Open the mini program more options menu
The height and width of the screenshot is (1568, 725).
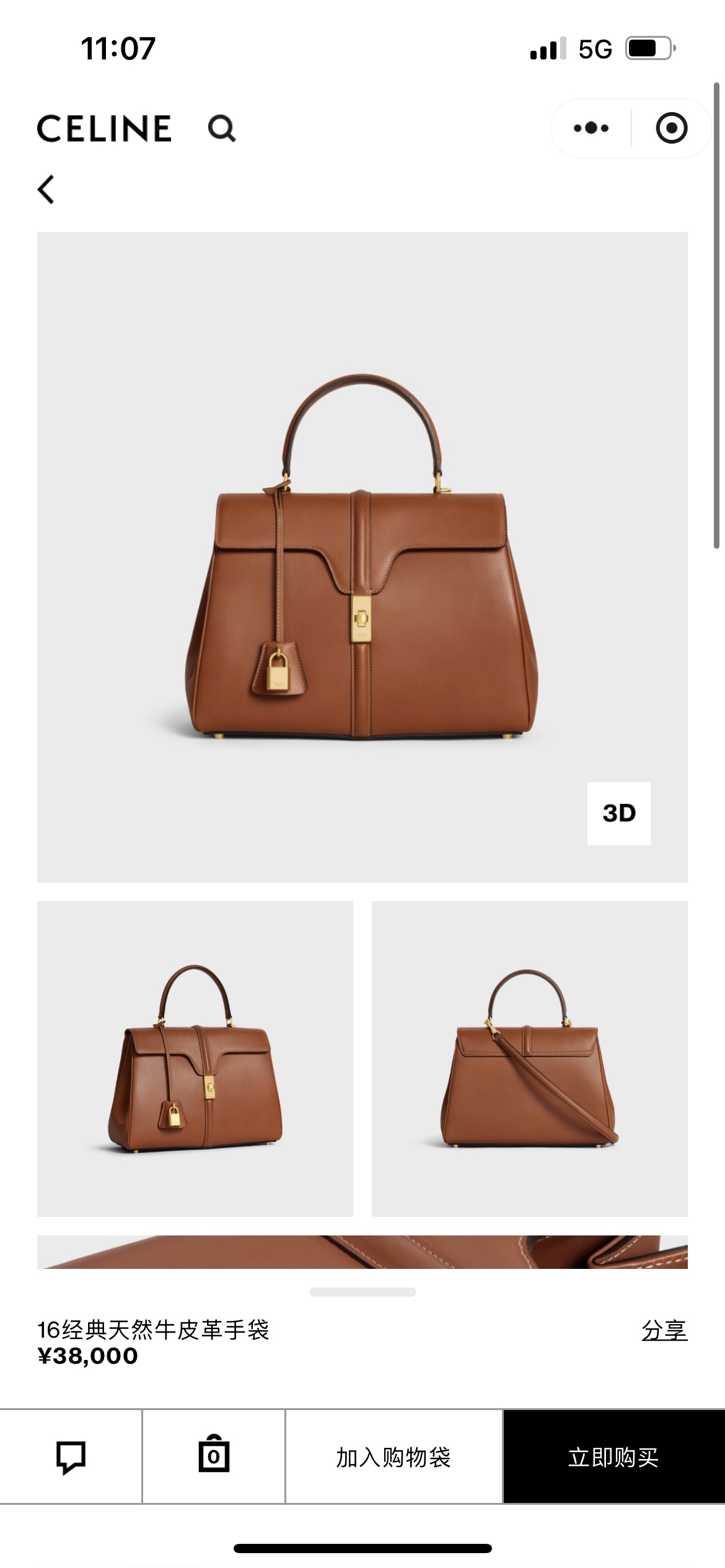pos(591,128)
